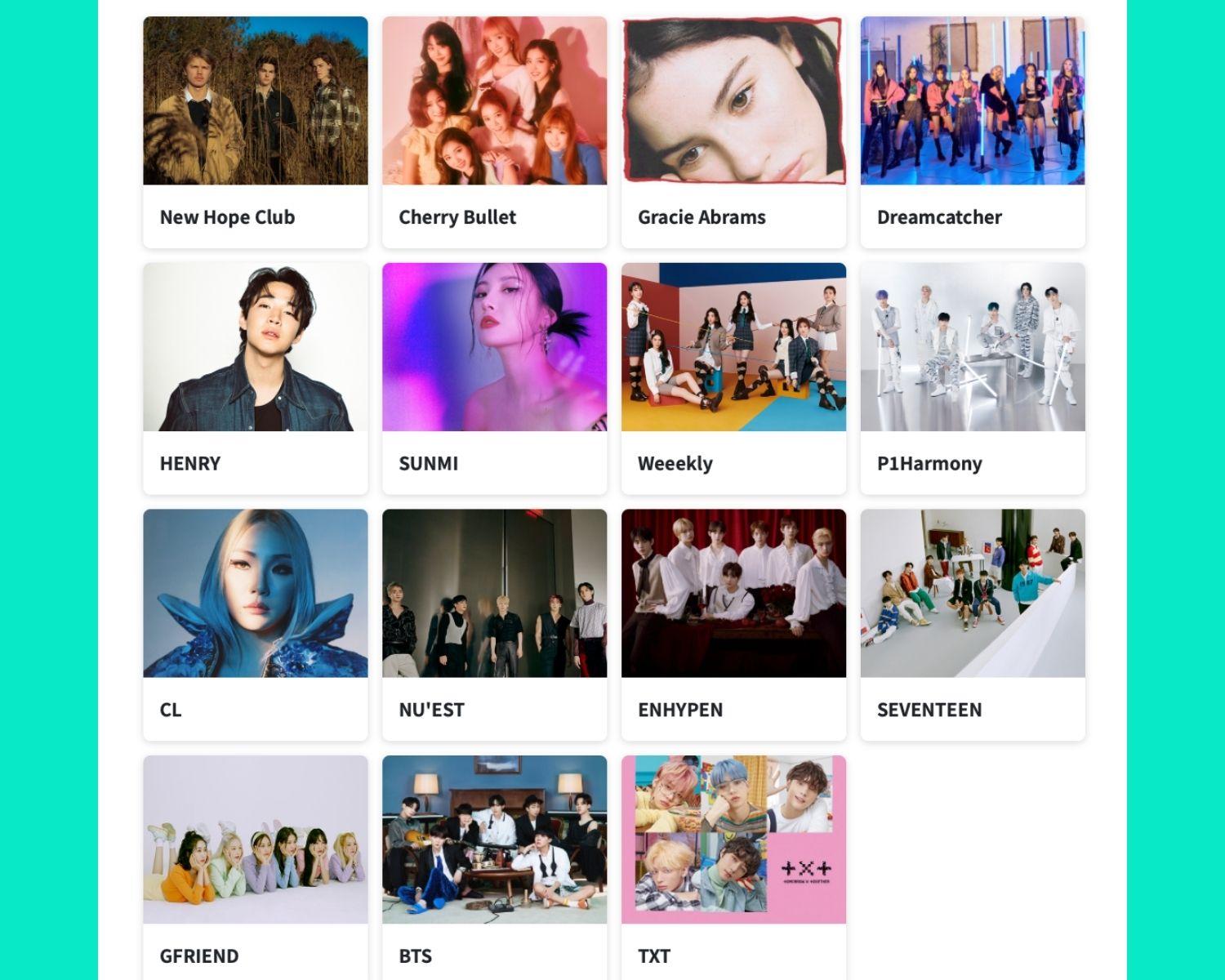Viewport: 1225px width, 980px height.
Task: Open Gracie Abrams' artist page
Action: (733, 131)
